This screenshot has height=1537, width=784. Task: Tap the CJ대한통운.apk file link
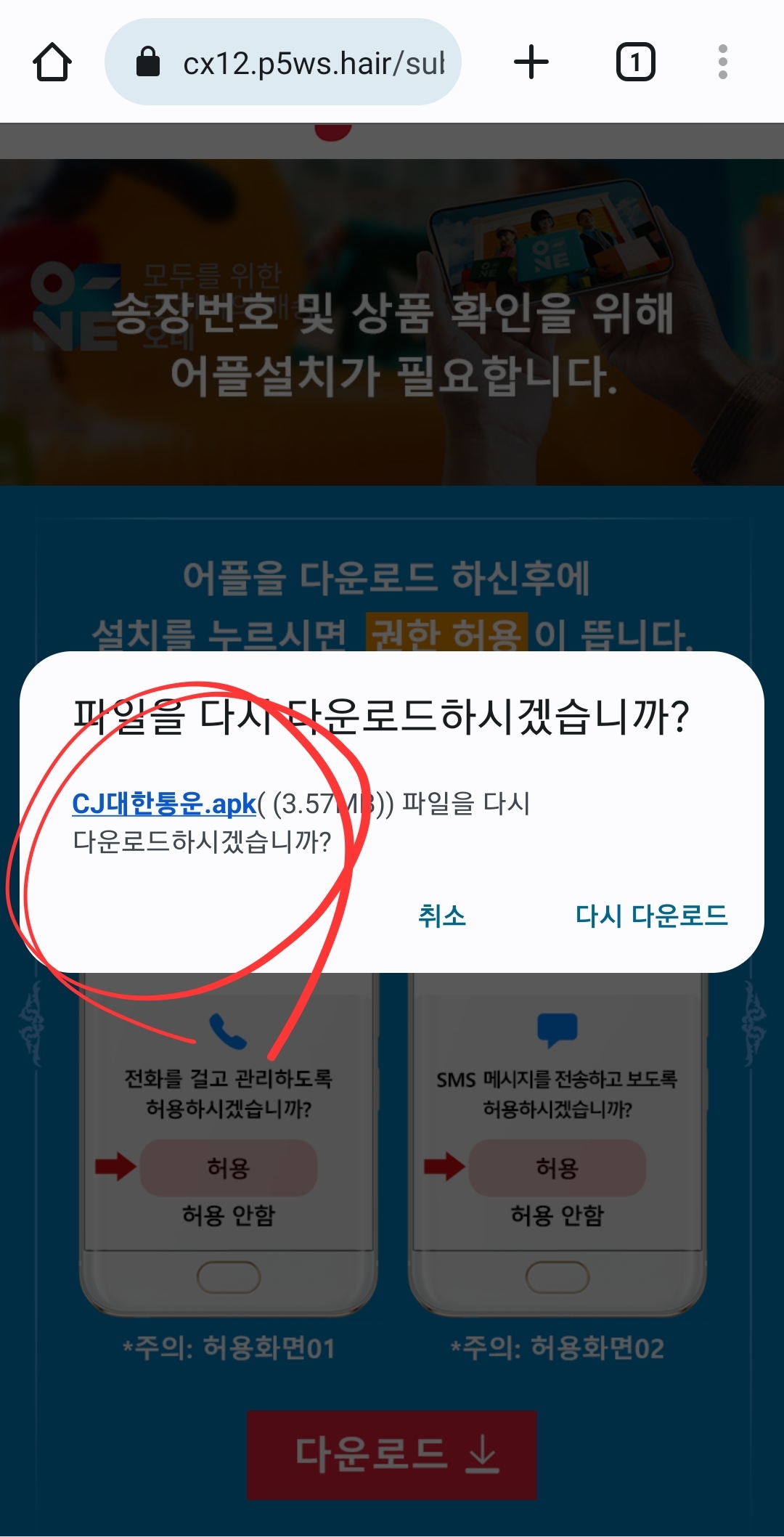click(164, 804)
